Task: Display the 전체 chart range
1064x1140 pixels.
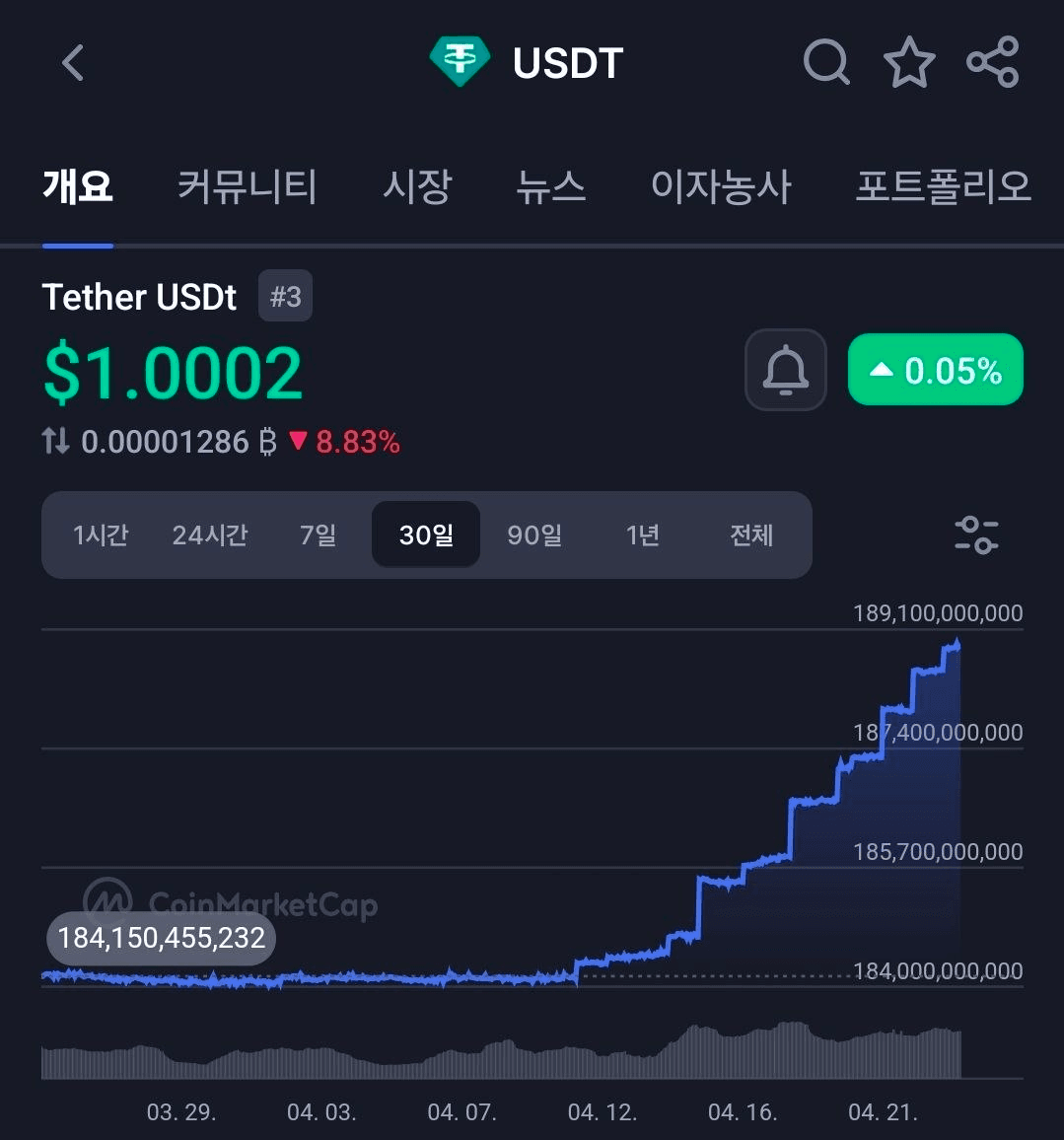Action: [x=751, y=535]
